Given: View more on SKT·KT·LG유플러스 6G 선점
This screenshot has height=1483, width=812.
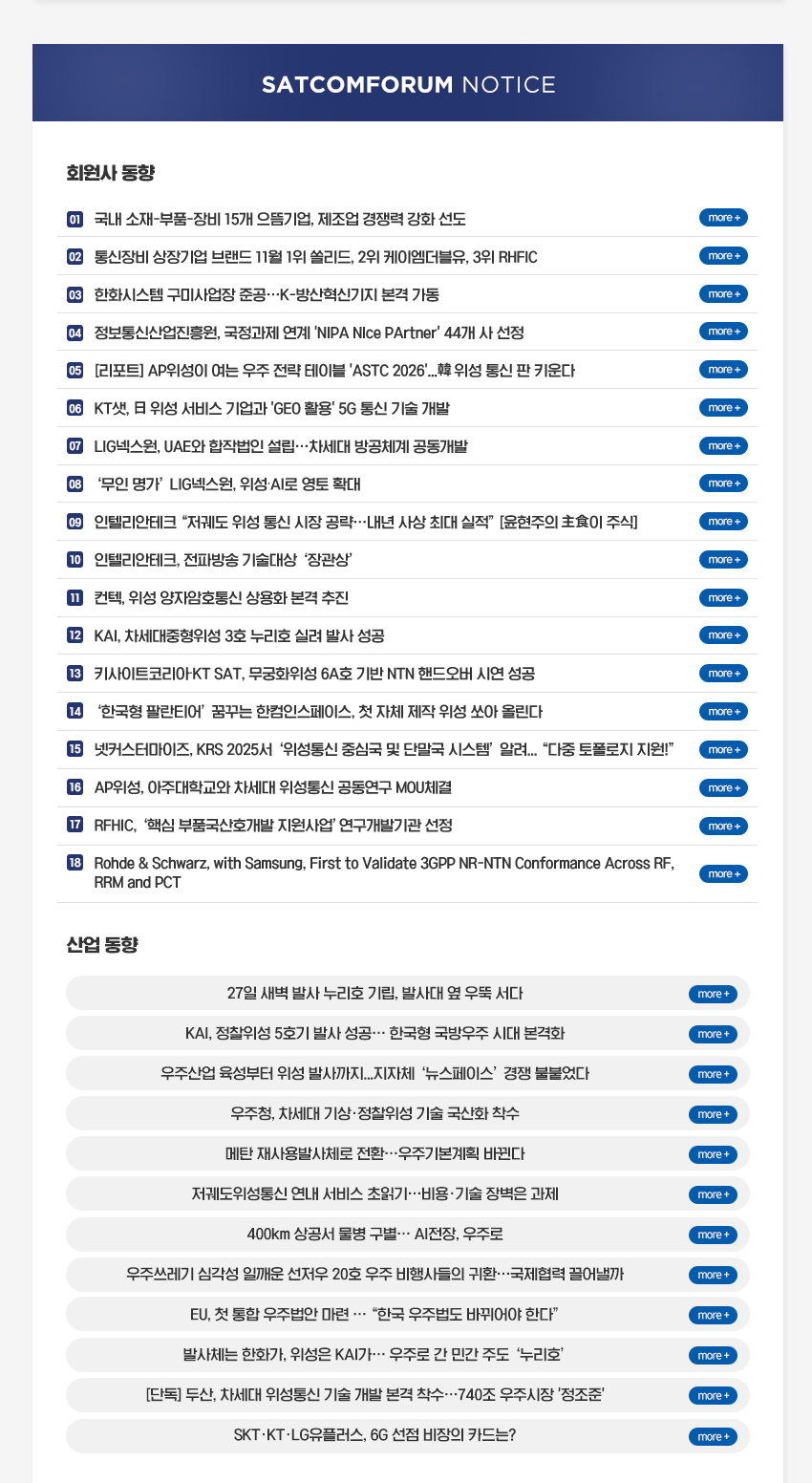Looking at the screenshot, I should click(x=713, y=1436).
